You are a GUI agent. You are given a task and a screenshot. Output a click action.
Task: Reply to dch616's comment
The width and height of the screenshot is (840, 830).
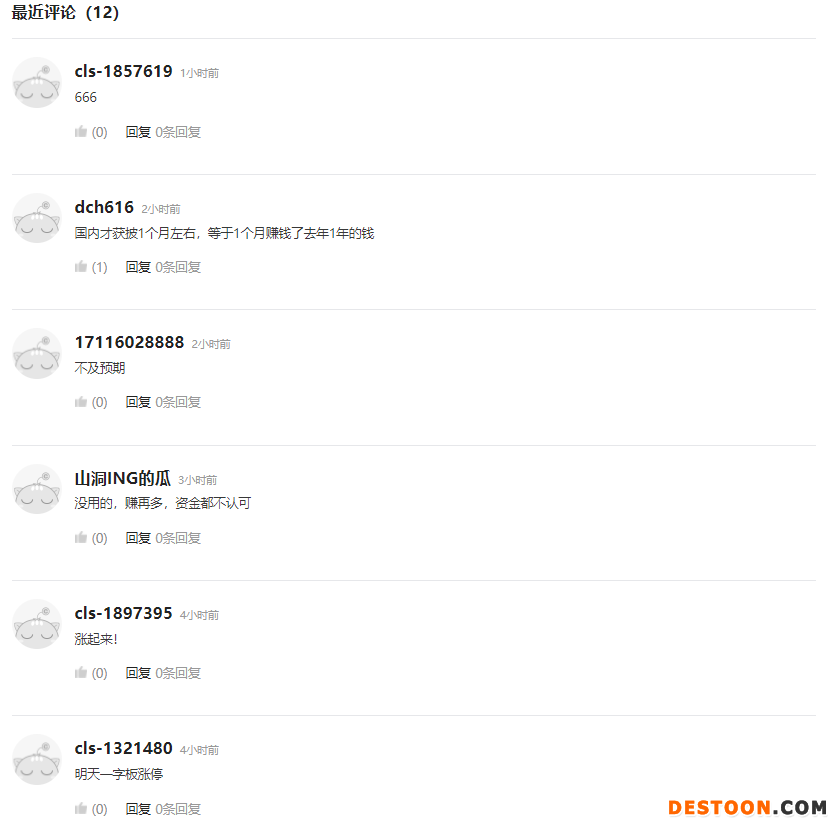point(138,267)
